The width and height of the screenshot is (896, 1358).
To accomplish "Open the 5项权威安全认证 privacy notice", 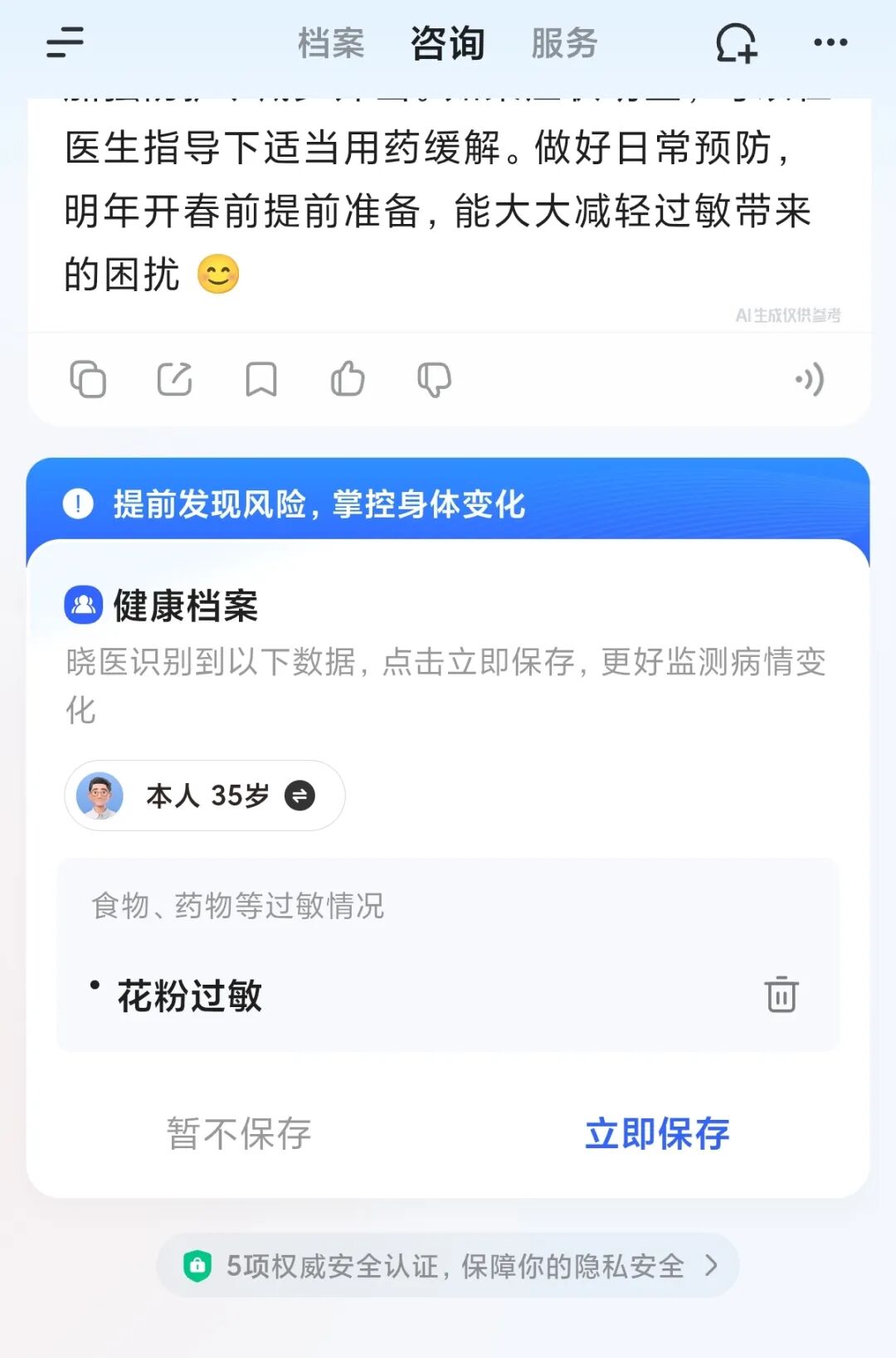I will point(448,1266).
